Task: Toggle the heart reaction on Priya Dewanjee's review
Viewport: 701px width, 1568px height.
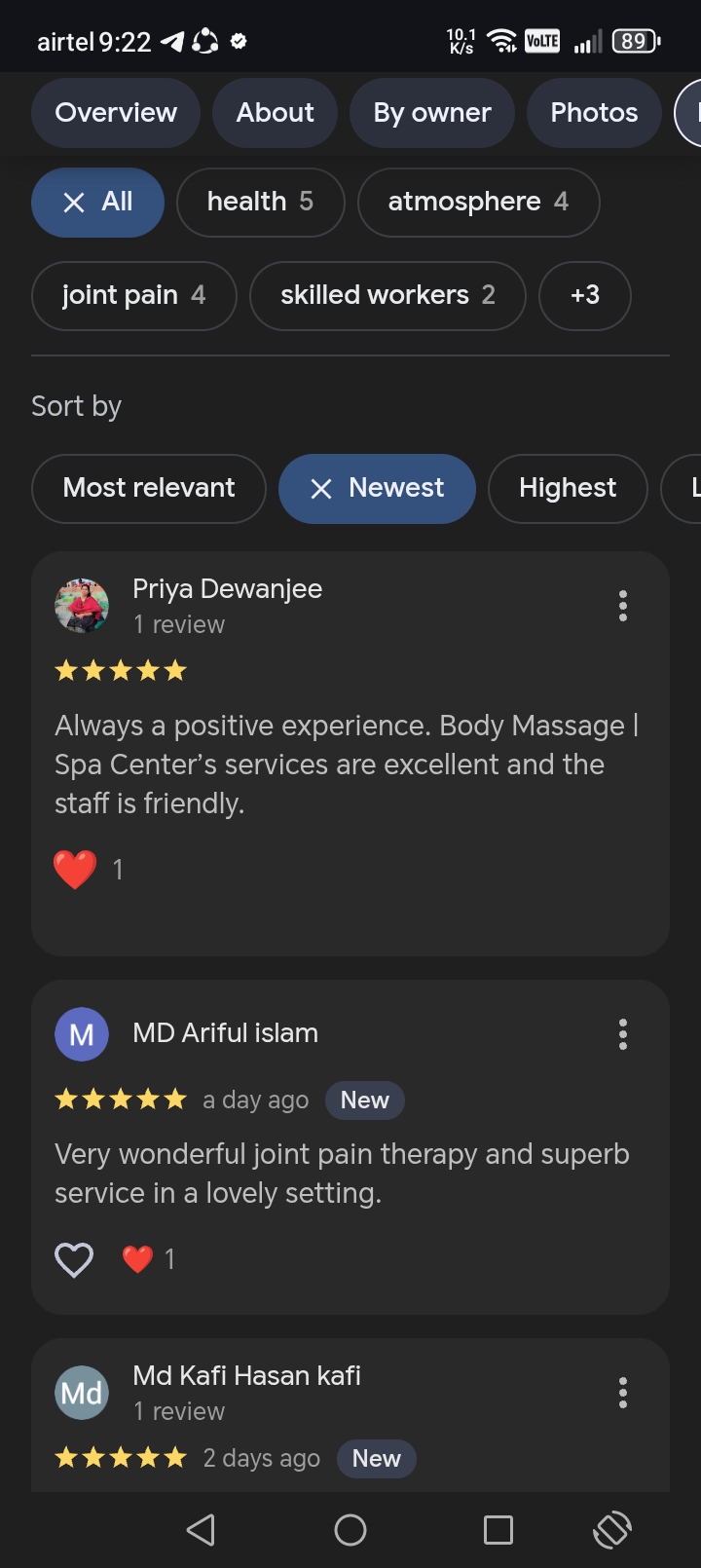Action: click(75, 870)
